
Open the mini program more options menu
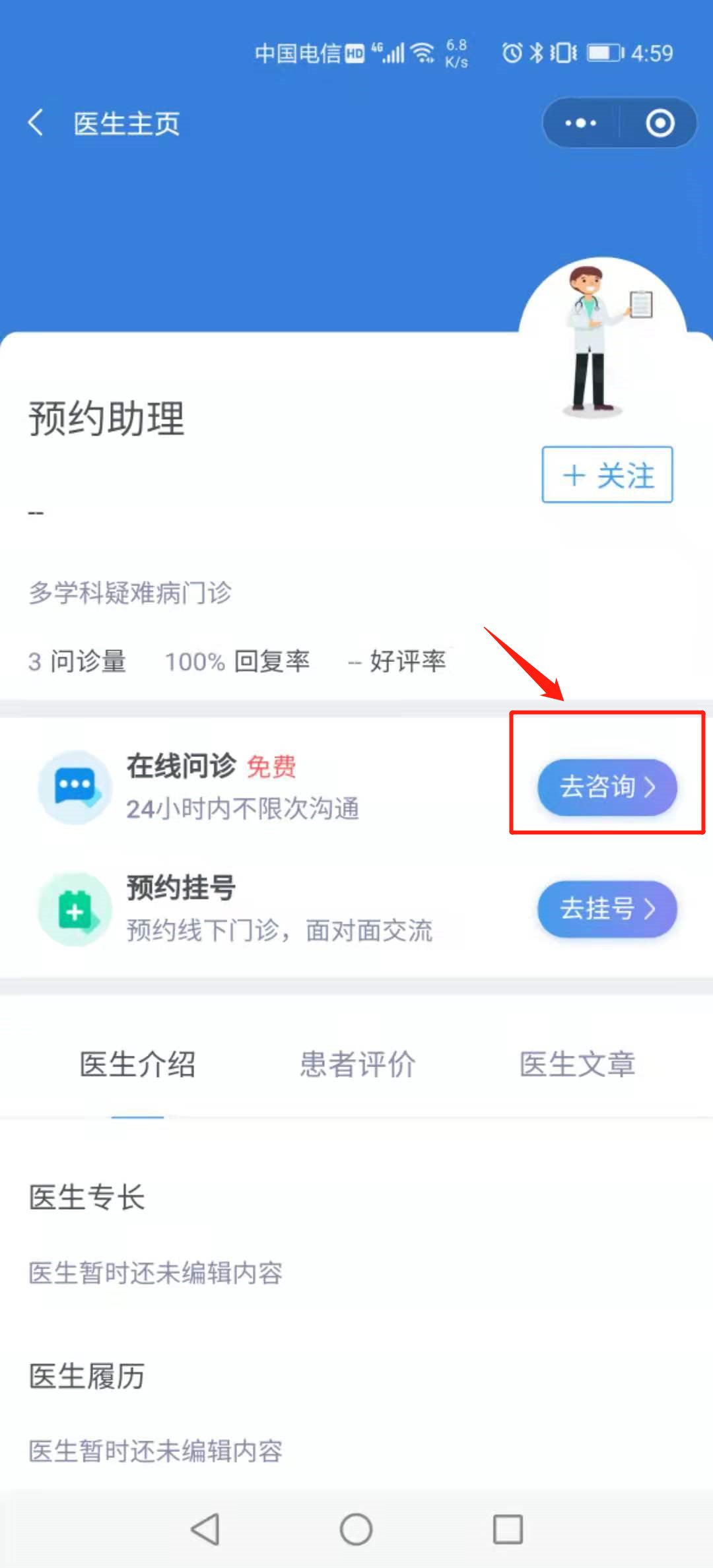pyautogui.click(x=580, y=123)
